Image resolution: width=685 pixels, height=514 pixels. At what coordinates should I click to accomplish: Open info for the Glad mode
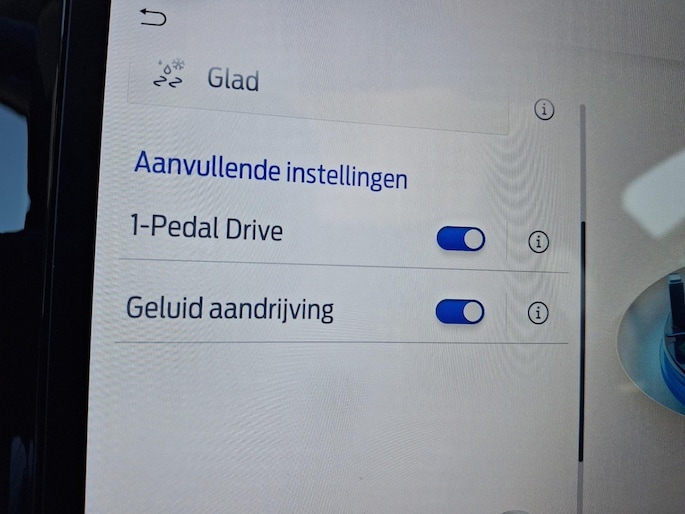click(544, 110)
